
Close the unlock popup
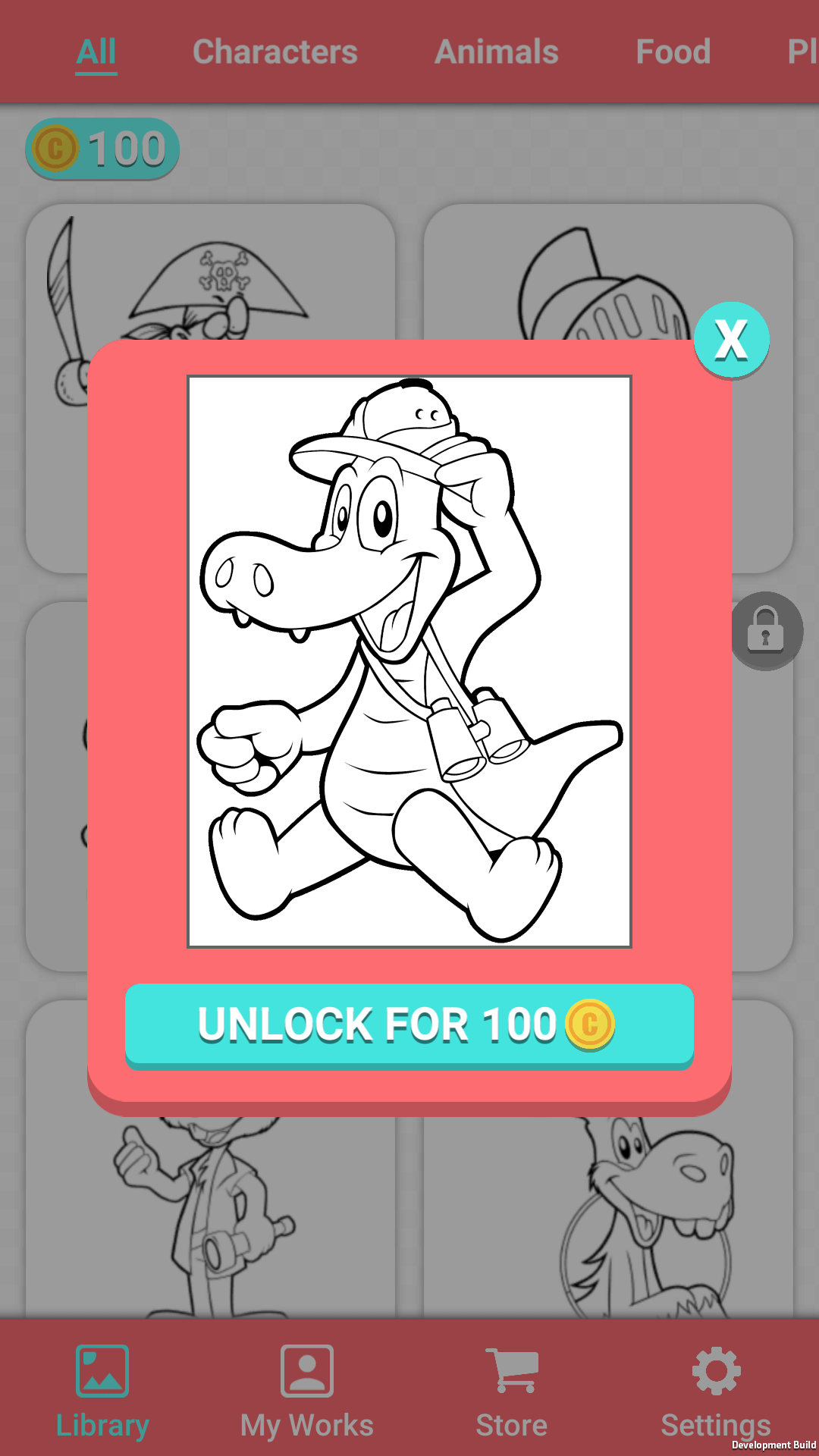click(x=731, y=340)
